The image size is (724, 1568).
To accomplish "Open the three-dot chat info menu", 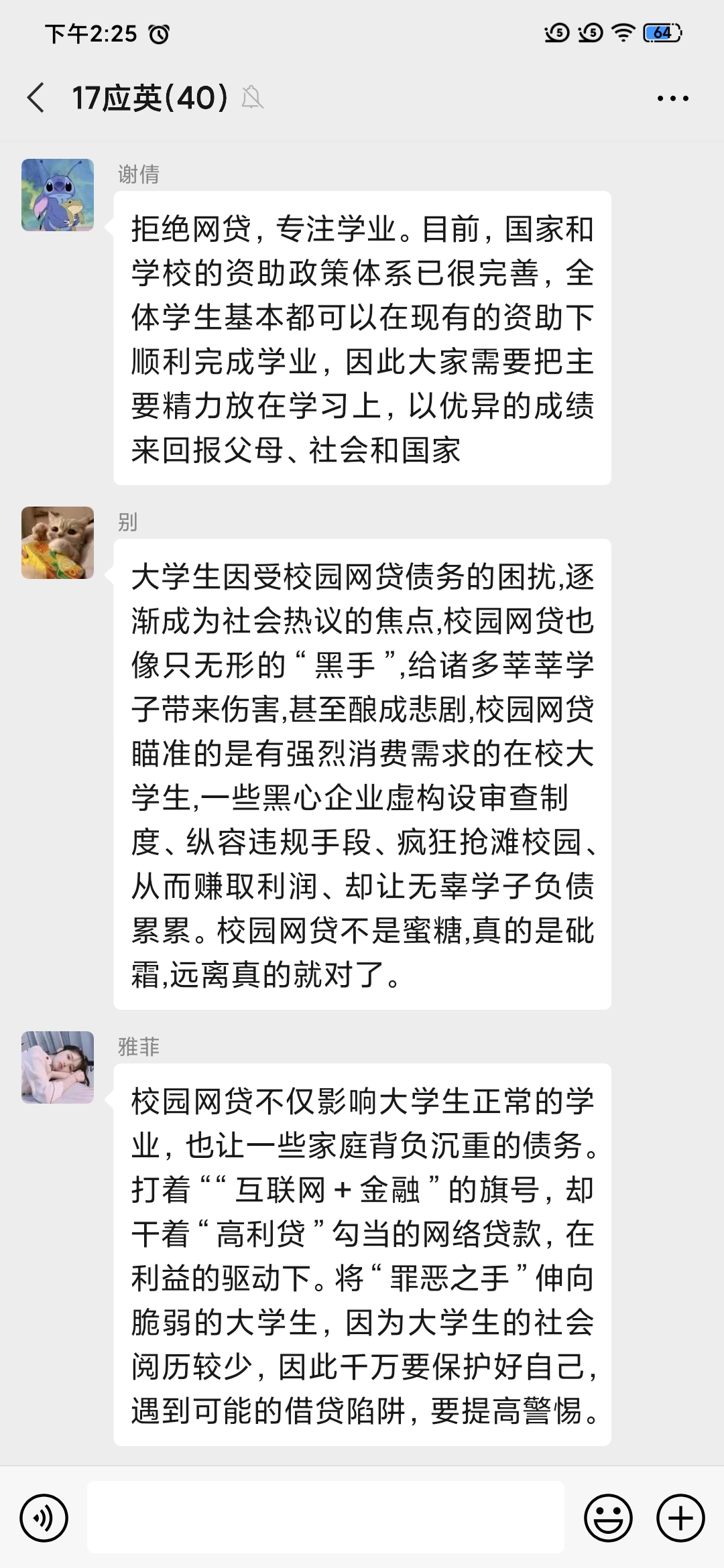I will click(x=672, y=99).
